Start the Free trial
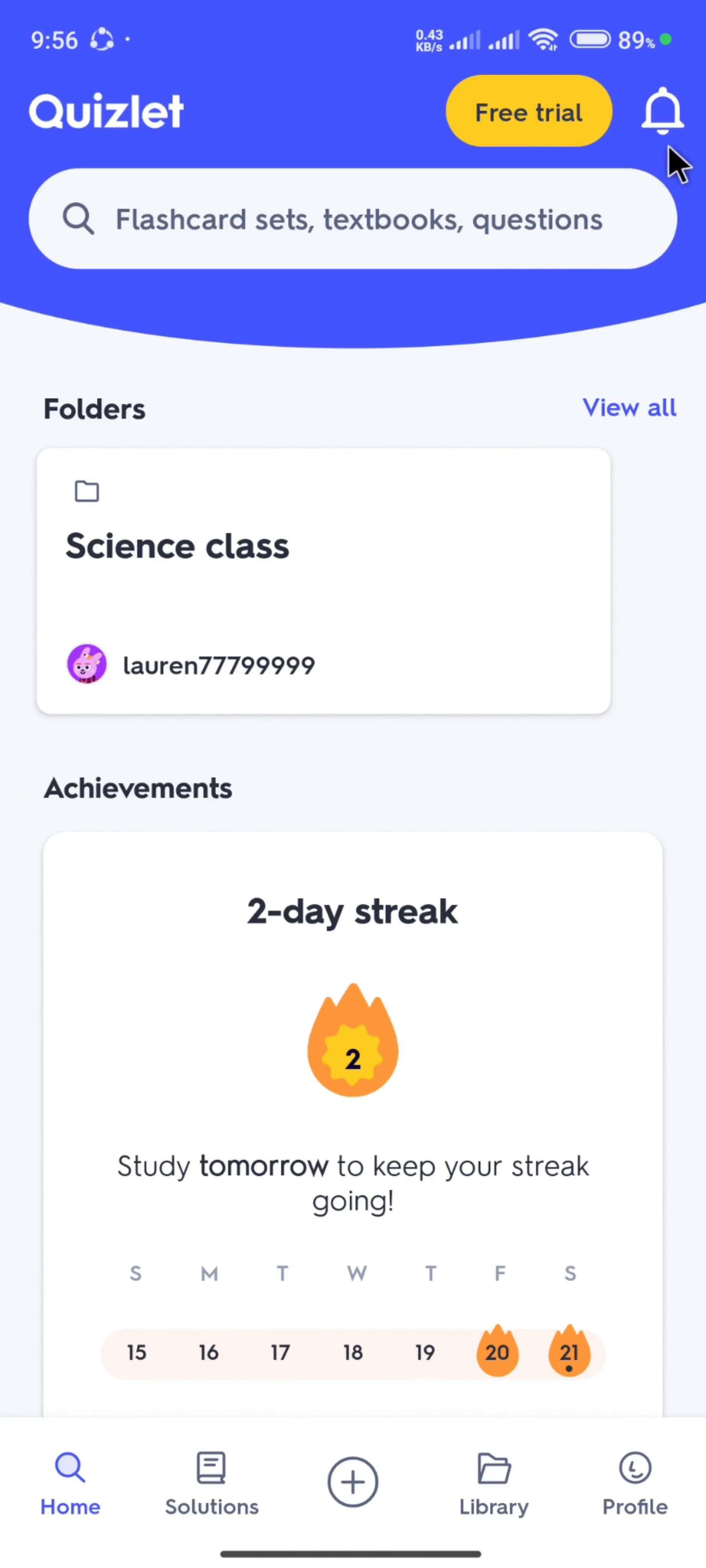The height and width of the screenshot is (1568, 706). coord(528,112)
